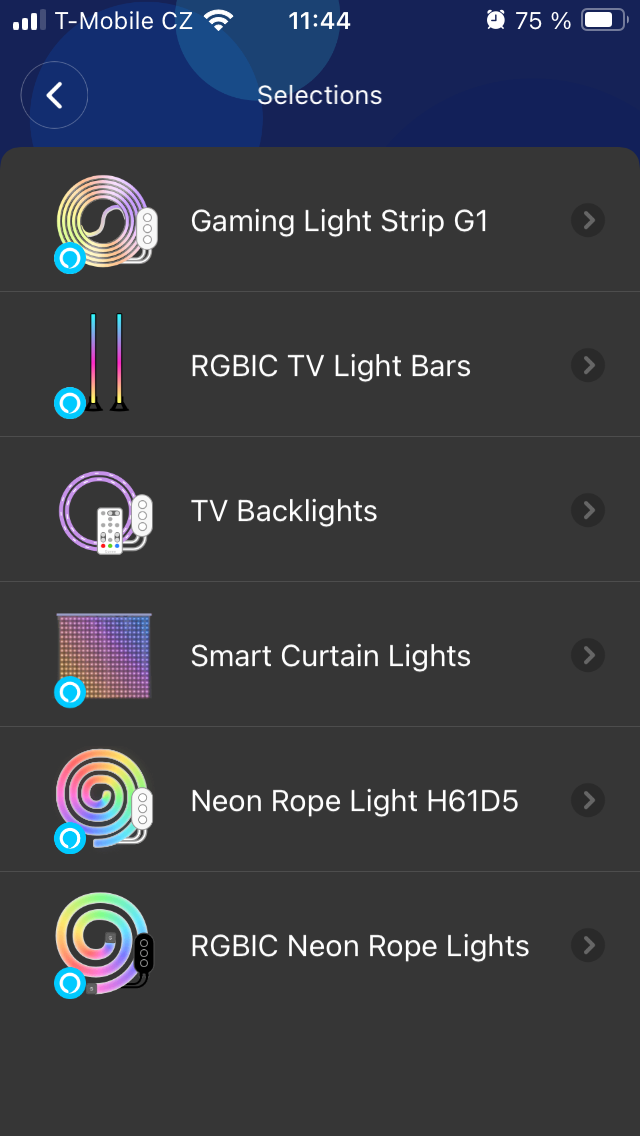Select Neon Rope Light H61D5
The height and width of the screenshot is (1136, 640).
pyautogui.click(x=354, y=801)
